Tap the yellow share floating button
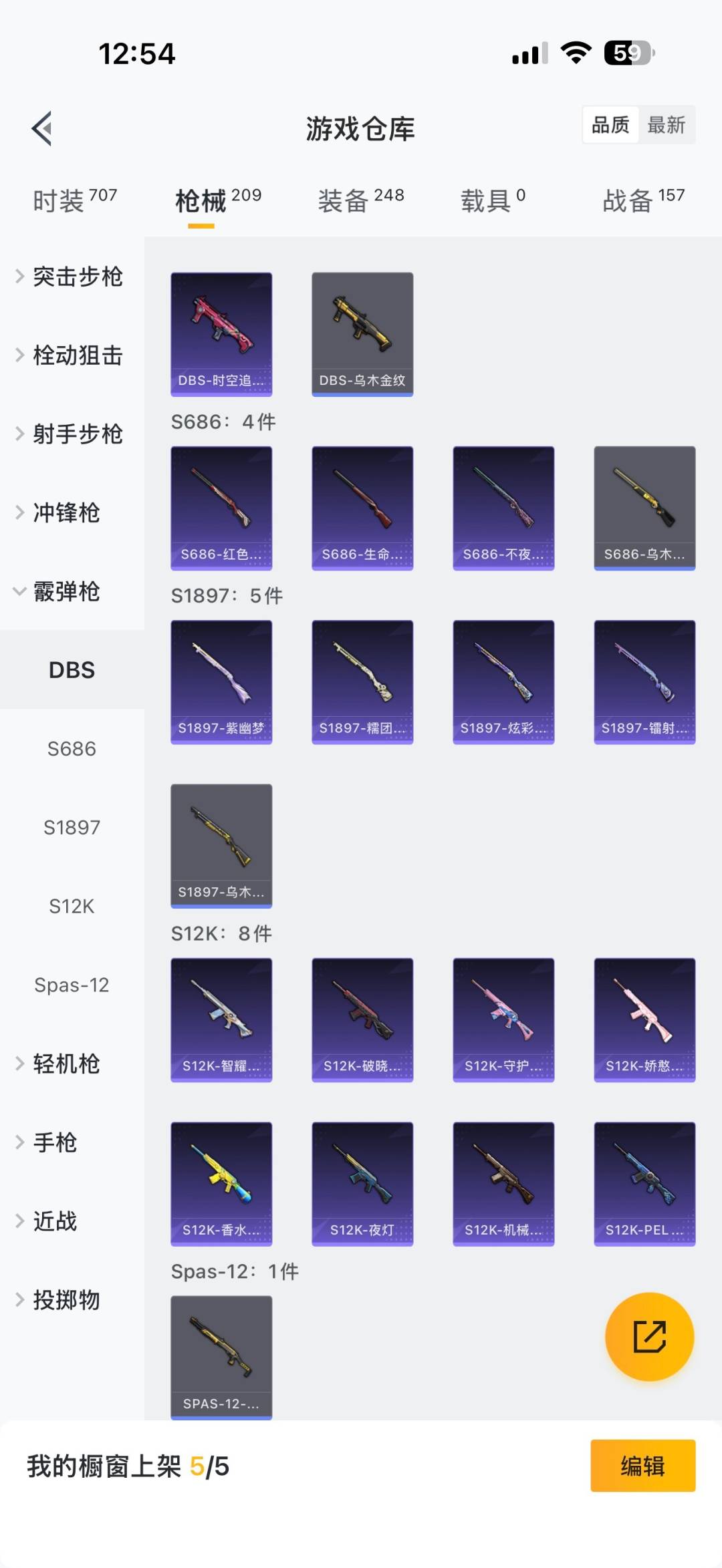This screenshot has width=722, height=1568. 649,1337
